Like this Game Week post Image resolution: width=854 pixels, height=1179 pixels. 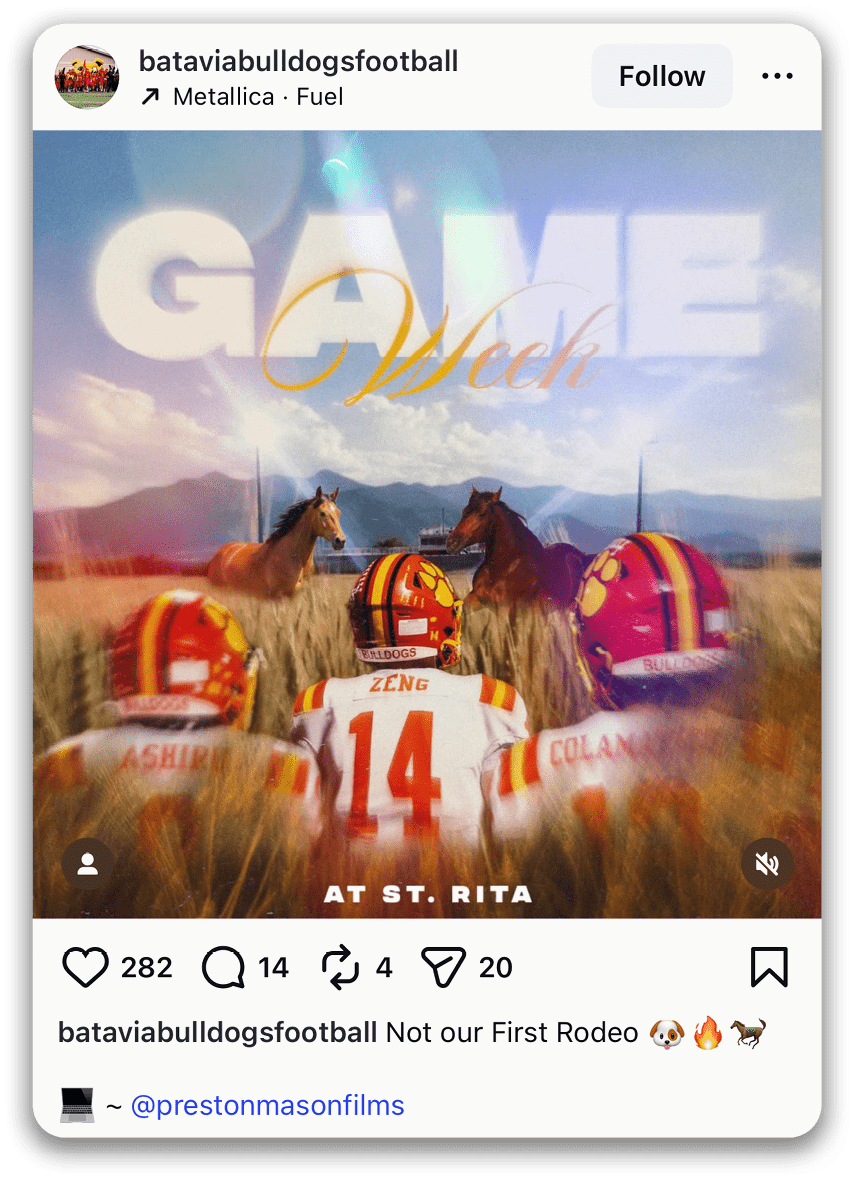pos(85,967)
